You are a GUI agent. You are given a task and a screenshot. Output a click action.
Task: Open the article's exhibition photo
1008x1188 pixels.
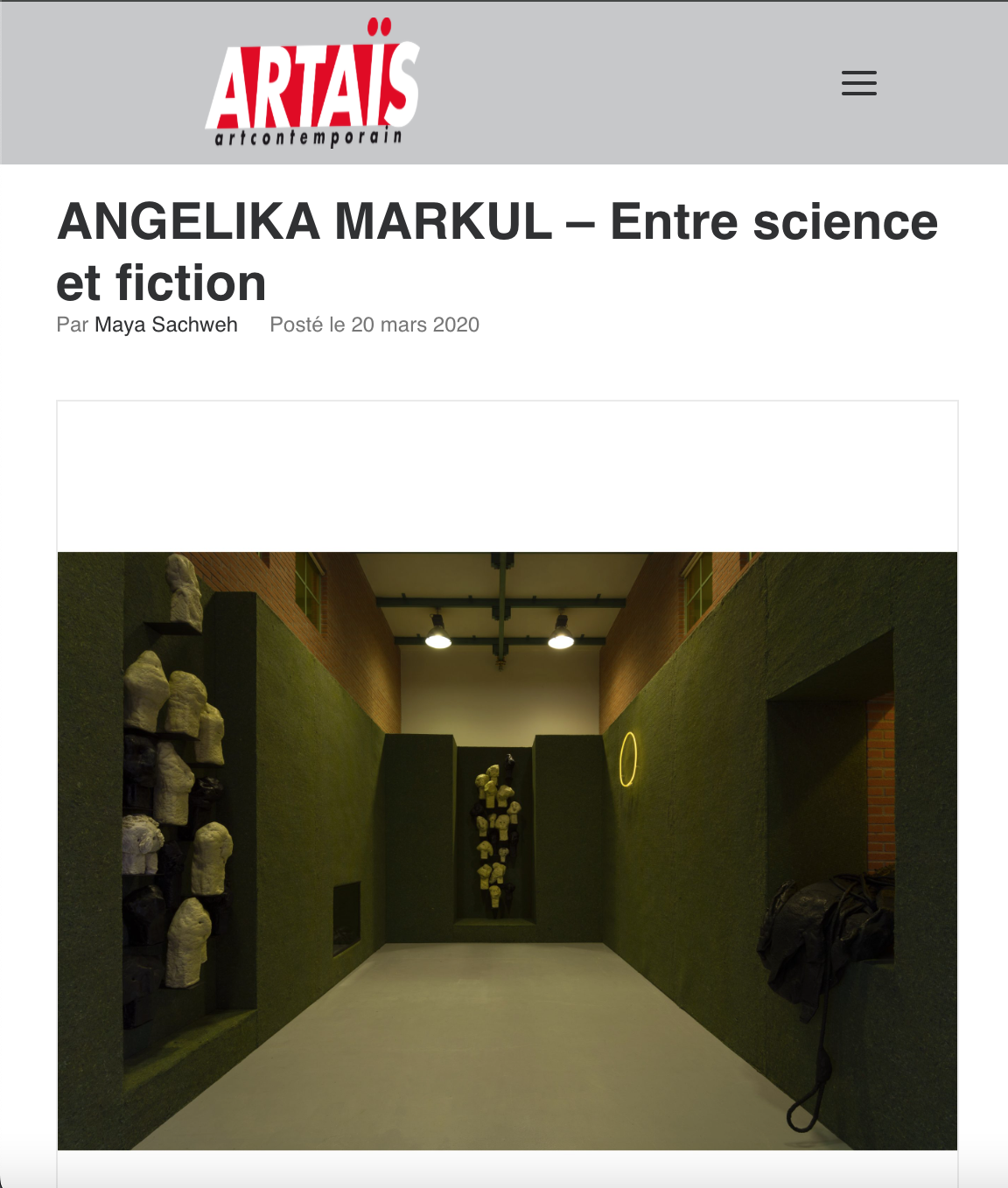pos(507,849)
